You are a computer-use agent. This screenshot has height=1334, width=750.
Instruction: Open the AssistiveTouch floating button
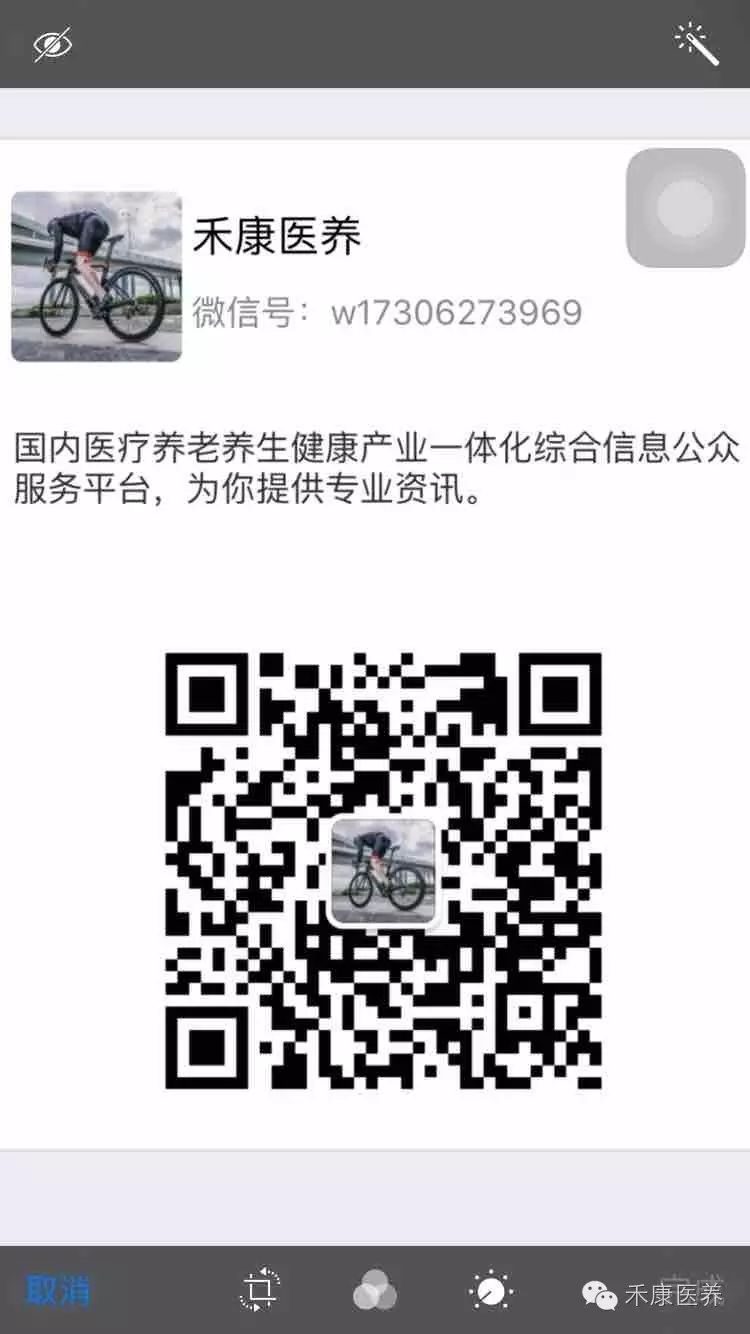point(685,208)
